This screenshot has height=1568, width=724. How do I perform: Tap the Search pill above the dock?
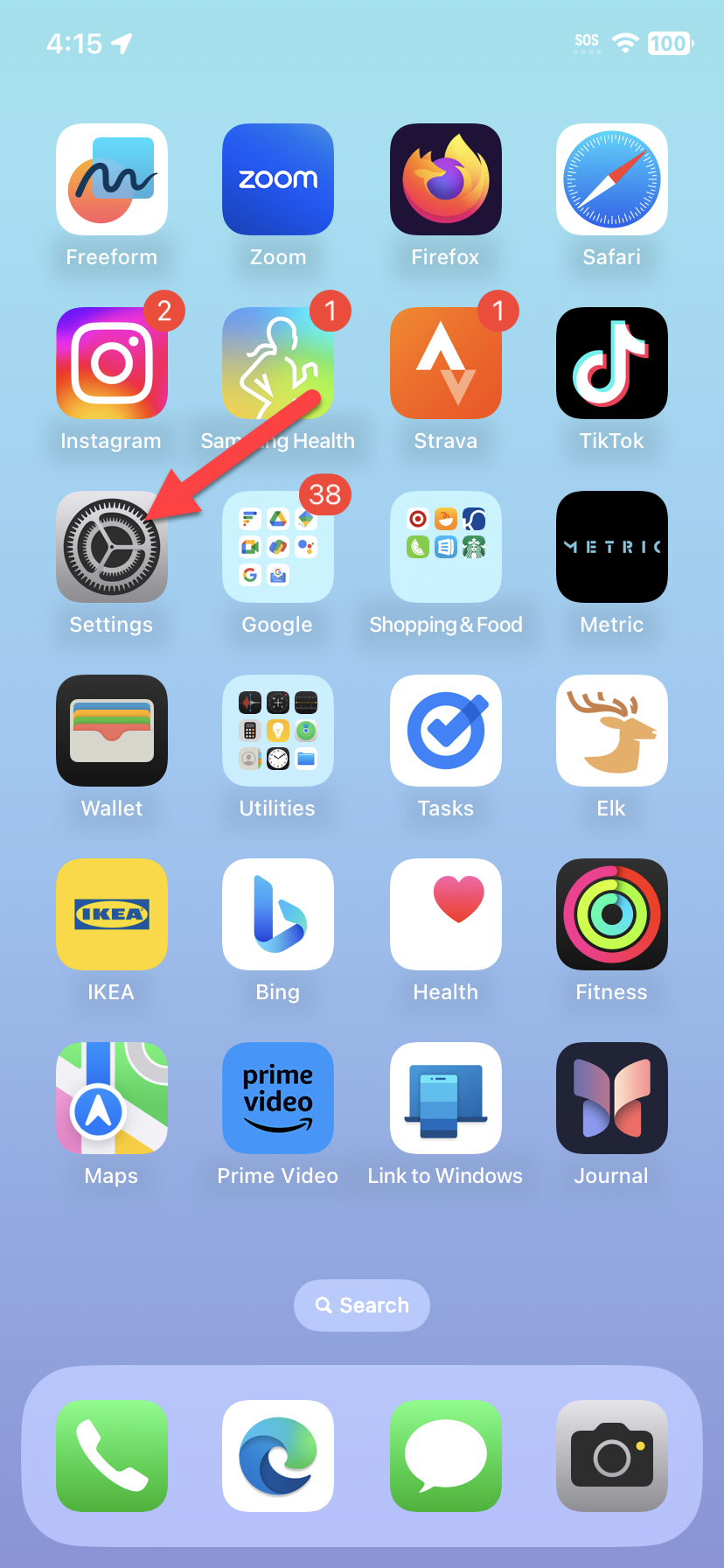pyautogui.click(x=362, y=1305)
